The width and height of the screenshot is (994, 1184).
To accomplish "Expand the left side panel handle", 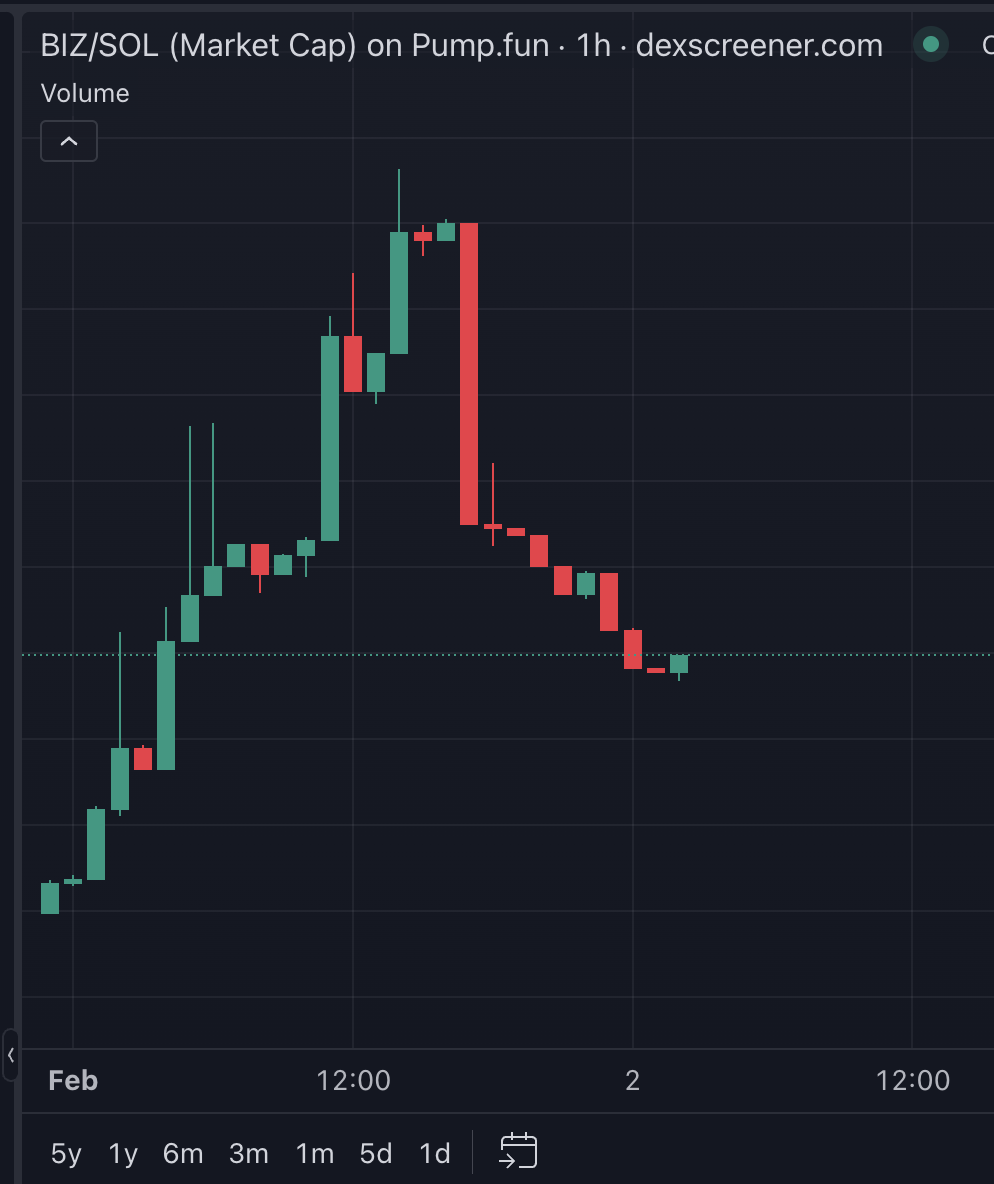I will (x=10, y=1055).
